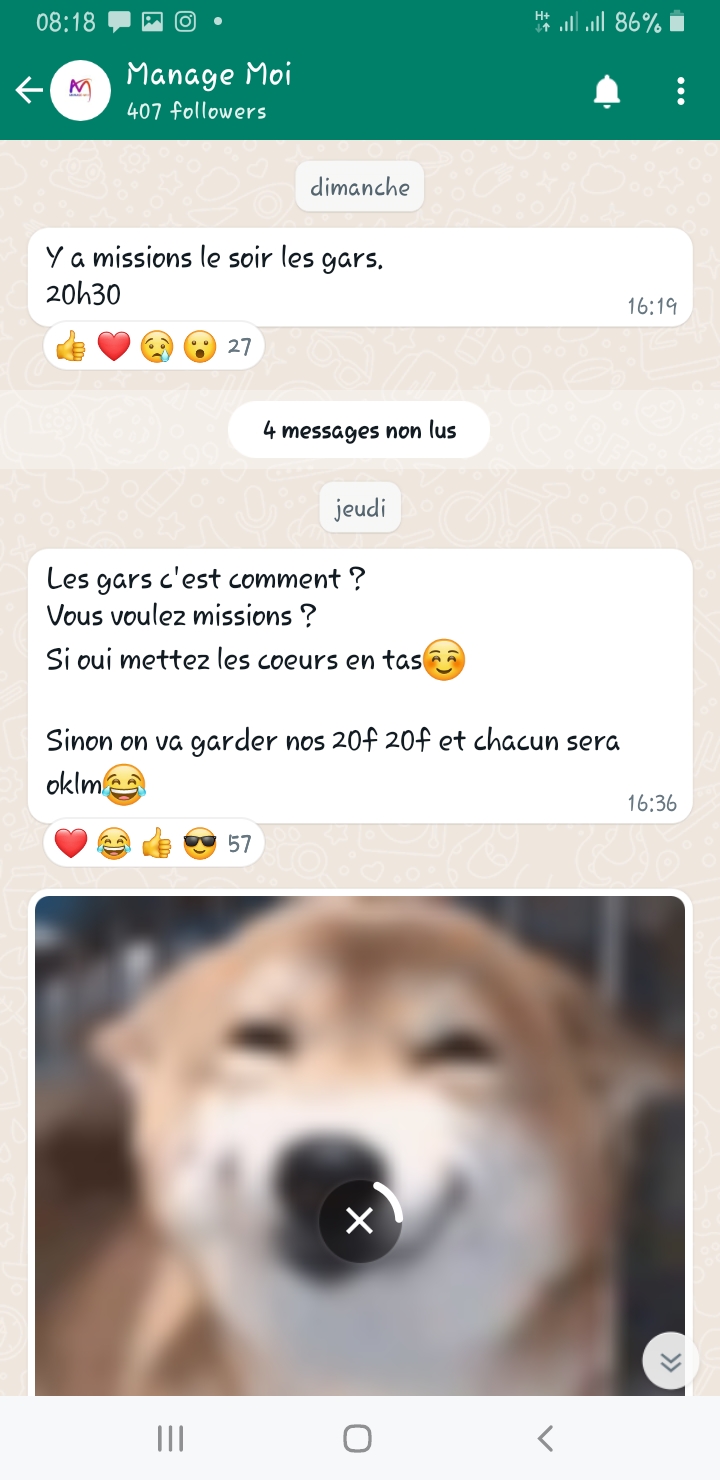The height and width of the screenshot is (1480, 720).
Task: Cancel the image download
Action: (360, 1221)
